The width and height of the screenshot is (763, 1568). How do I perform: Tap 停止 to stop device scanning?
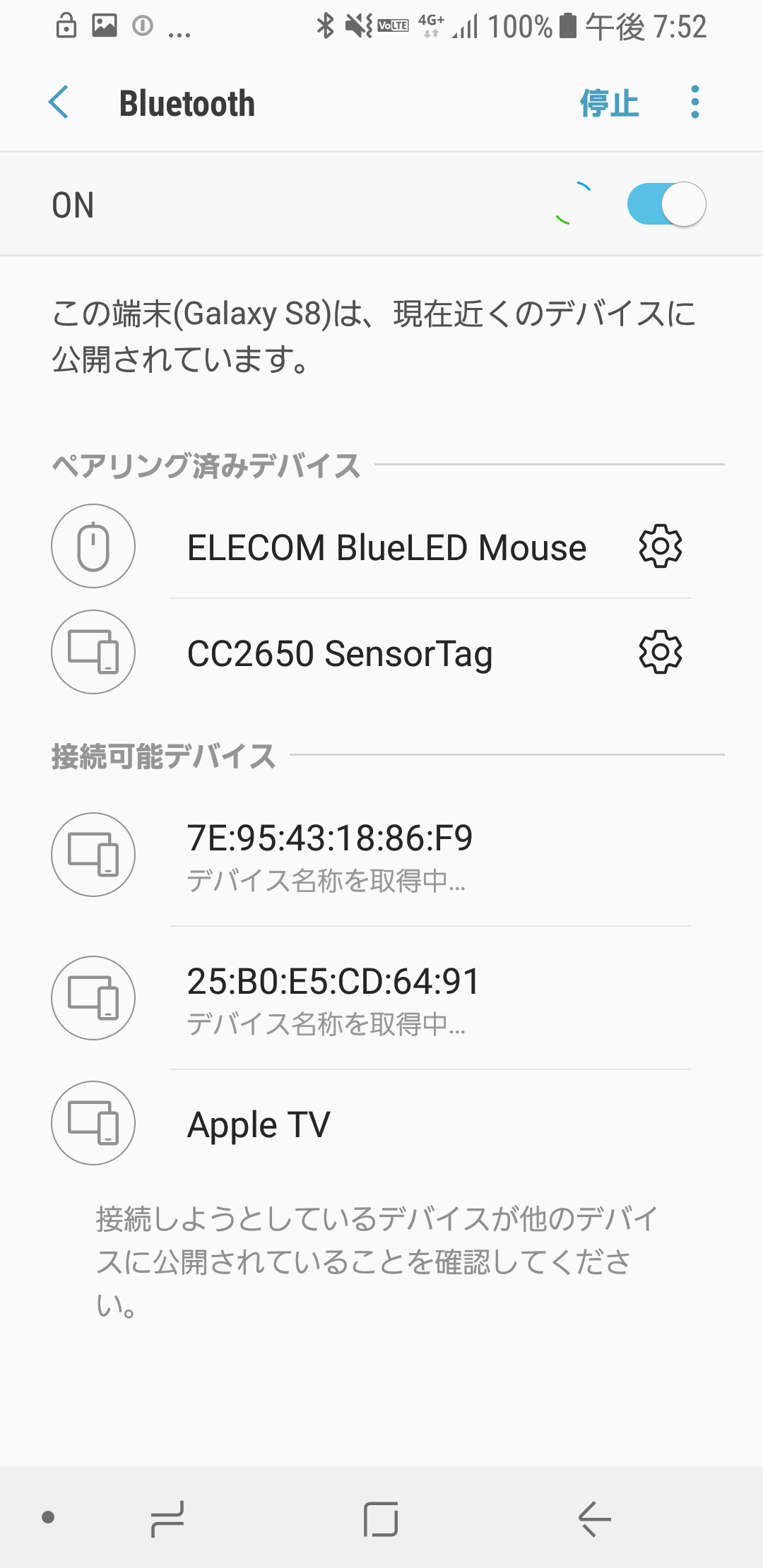pyautogui.click(x=610, y=102)
